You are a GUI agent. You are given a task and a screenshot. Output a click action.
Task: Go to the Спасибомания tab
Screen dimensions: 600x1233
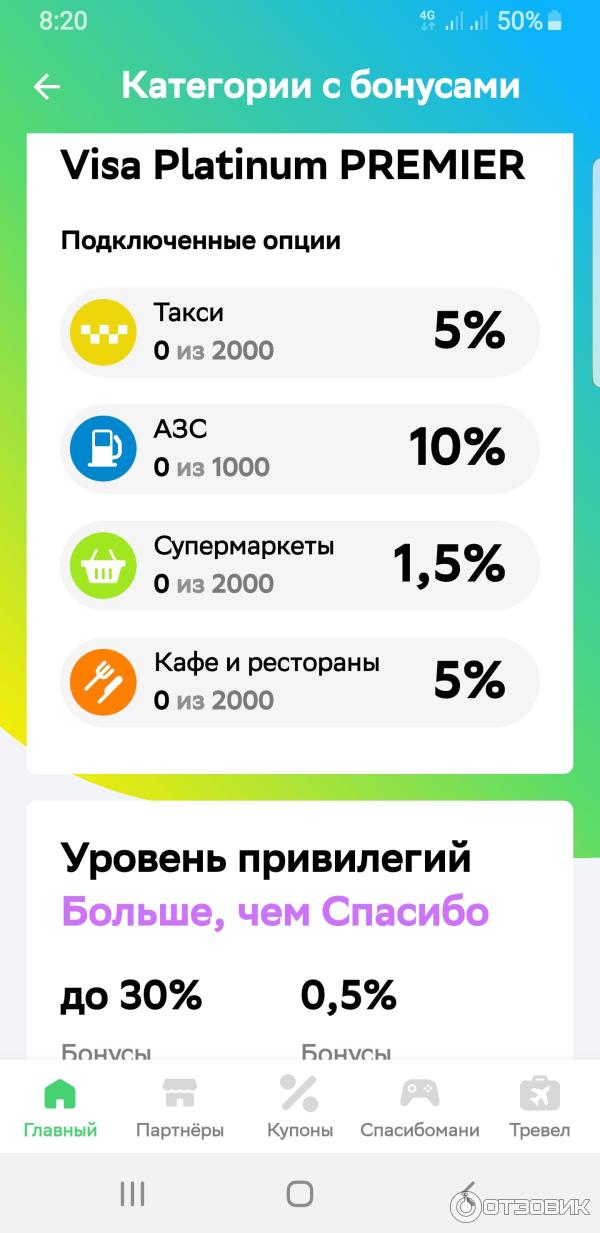(419, 1108)
